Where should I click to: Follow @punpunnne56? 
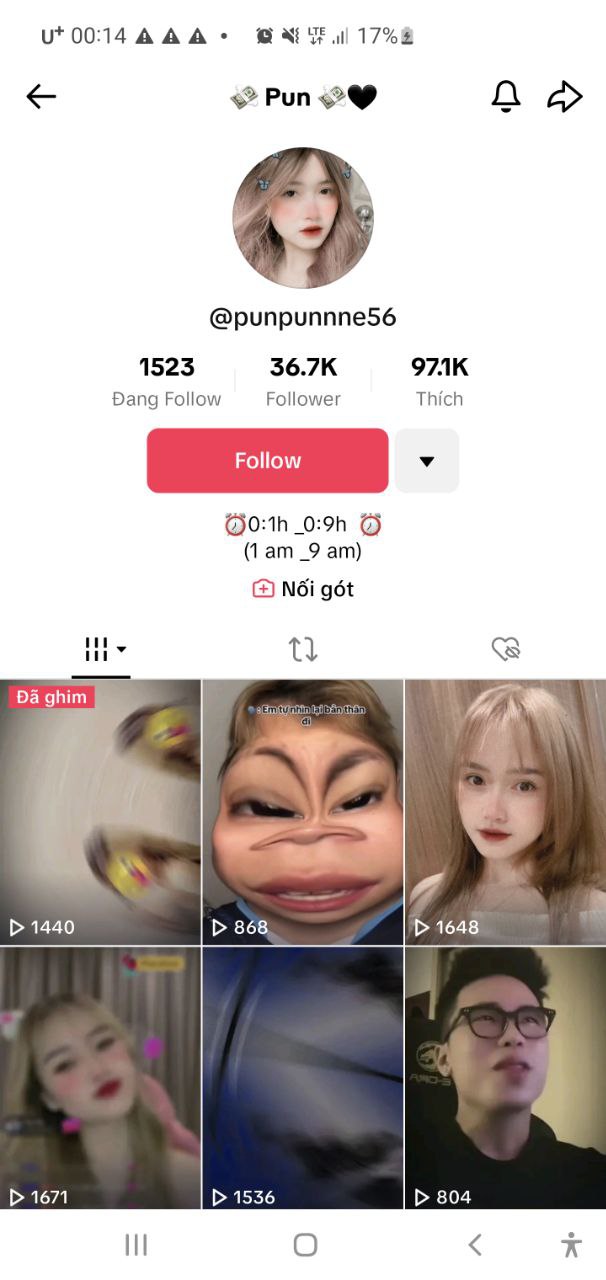click(x=267, y=461)
